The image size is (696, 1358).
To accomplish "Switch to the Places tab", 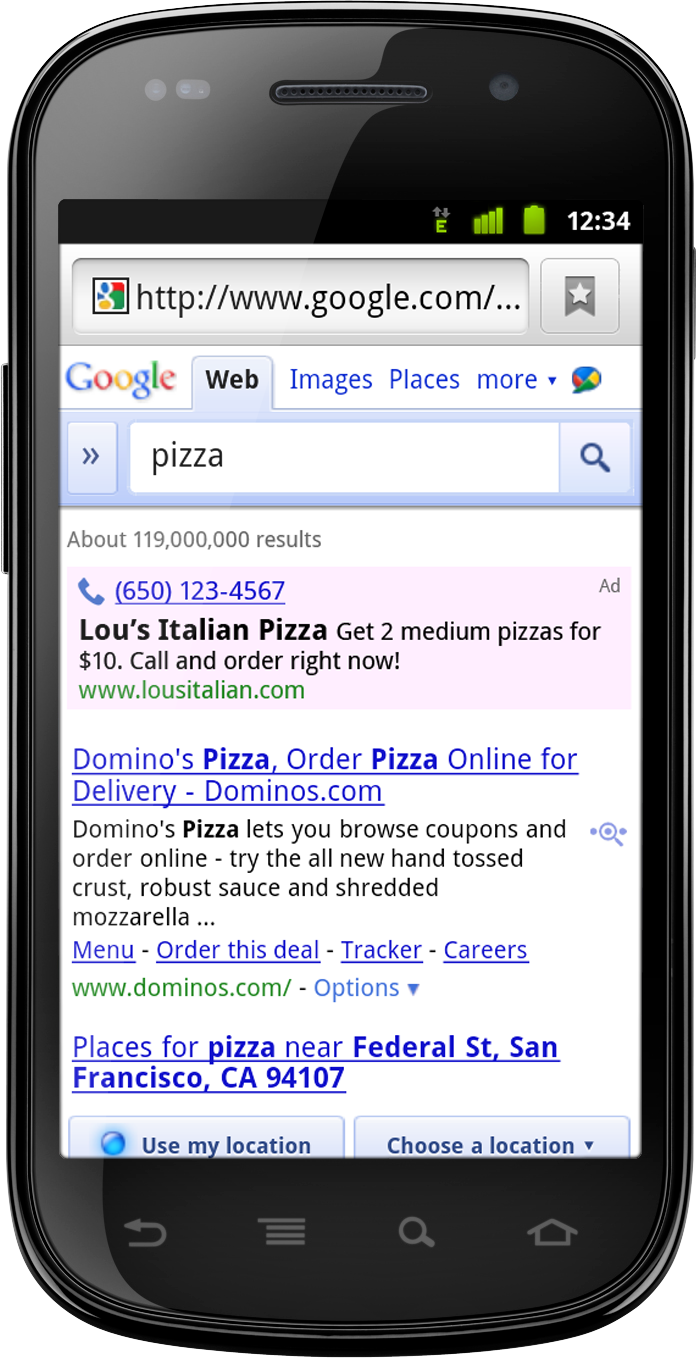I will click(424, 380).
